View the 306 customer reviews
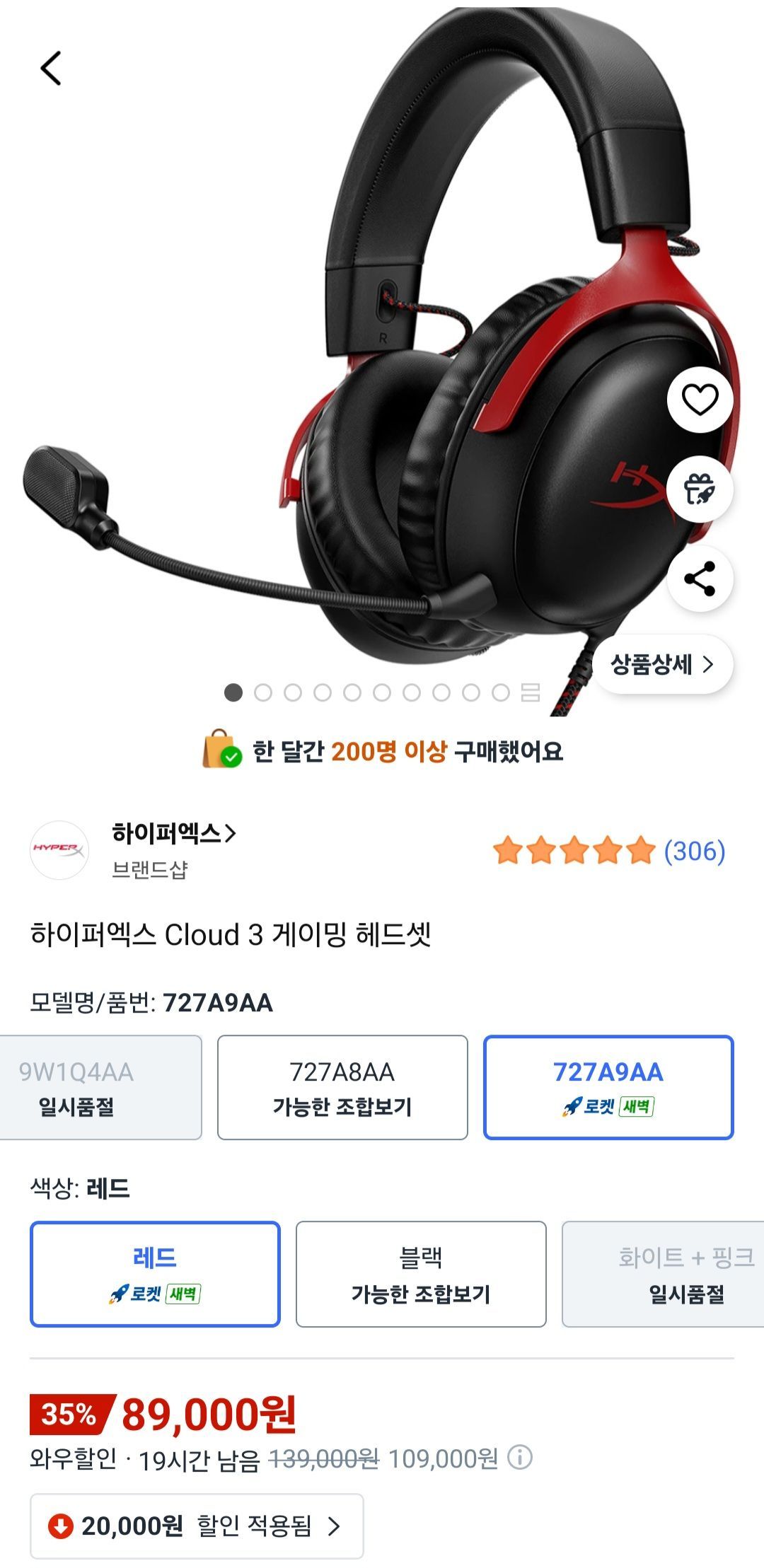764x1568 pixels. coord(694,851)
